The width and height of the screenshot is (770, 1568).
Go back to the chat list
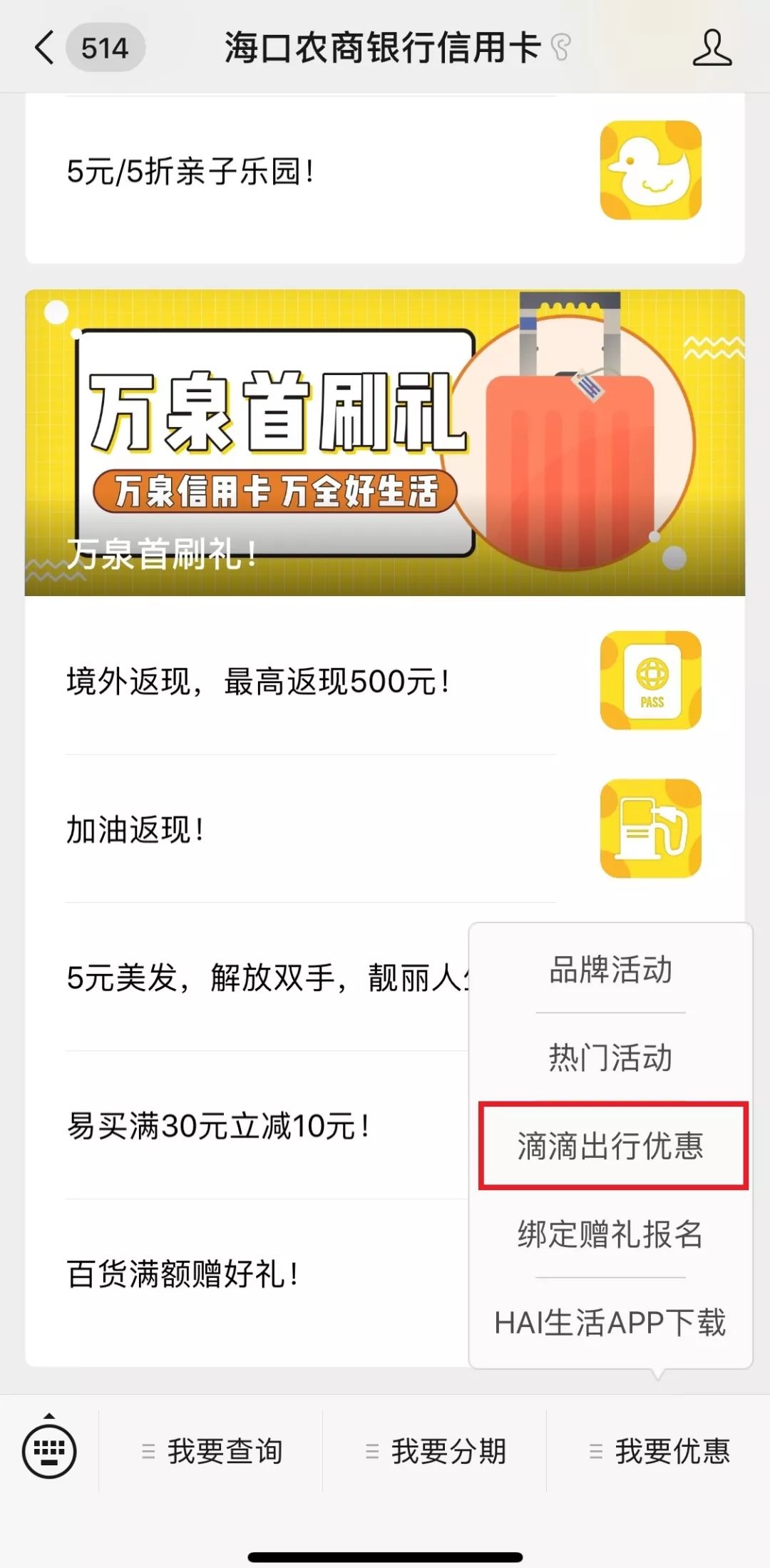44,48
